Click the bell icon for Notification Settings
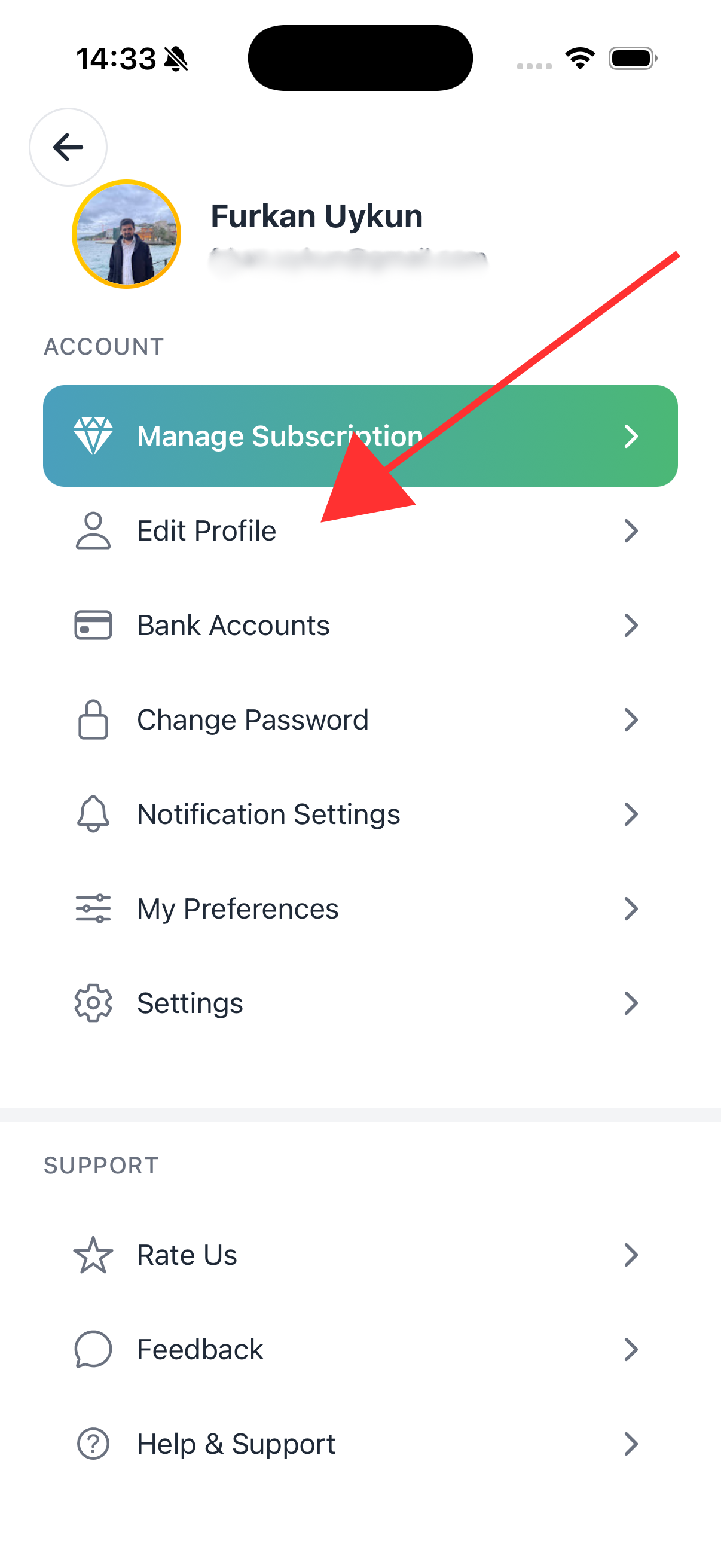Viewport: 721px width, 1568px height. coord(93,814)
